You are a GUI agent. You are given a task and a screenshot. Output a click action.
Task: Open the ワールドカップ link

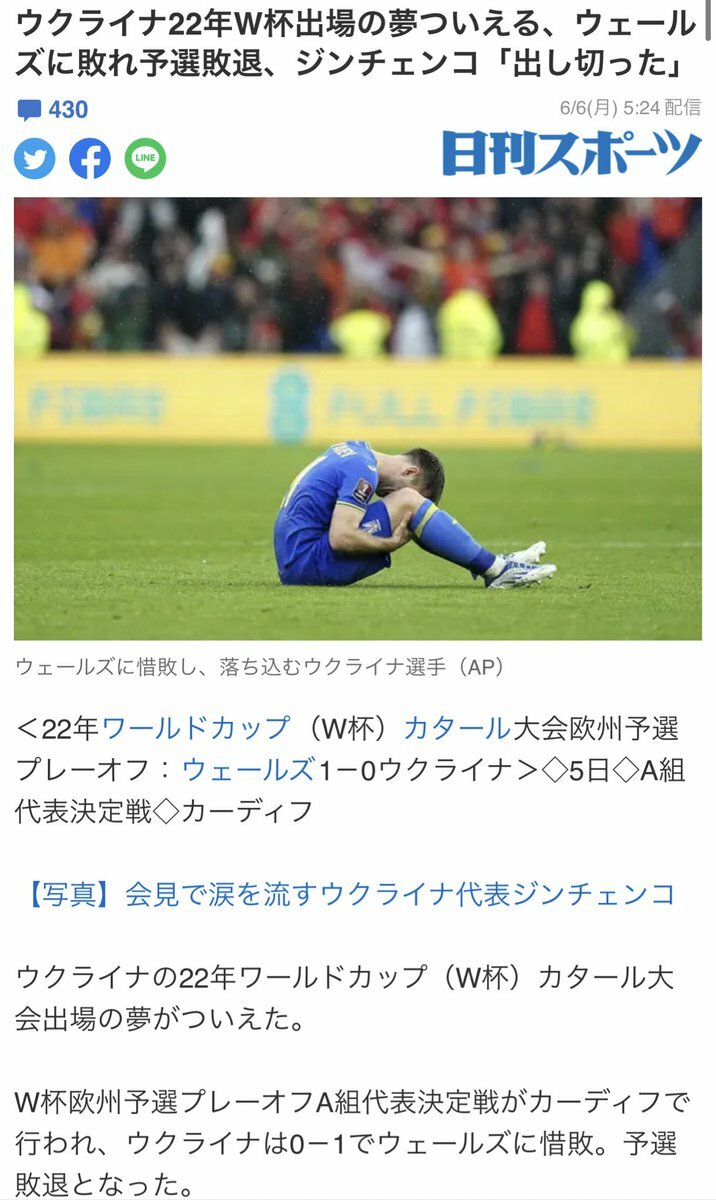click(197, 728)
